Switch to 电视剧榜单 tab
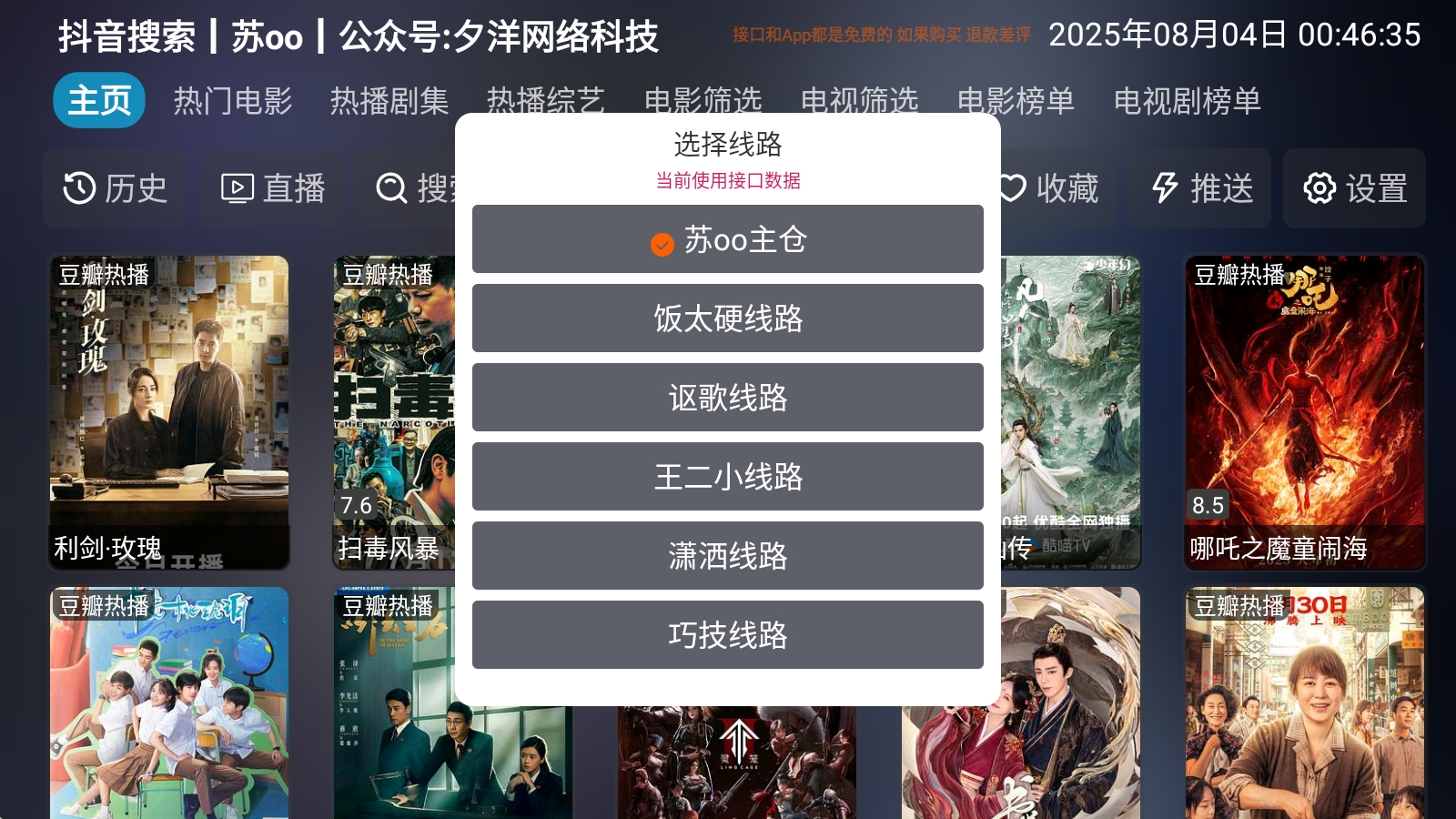 tap(1188, 100)
